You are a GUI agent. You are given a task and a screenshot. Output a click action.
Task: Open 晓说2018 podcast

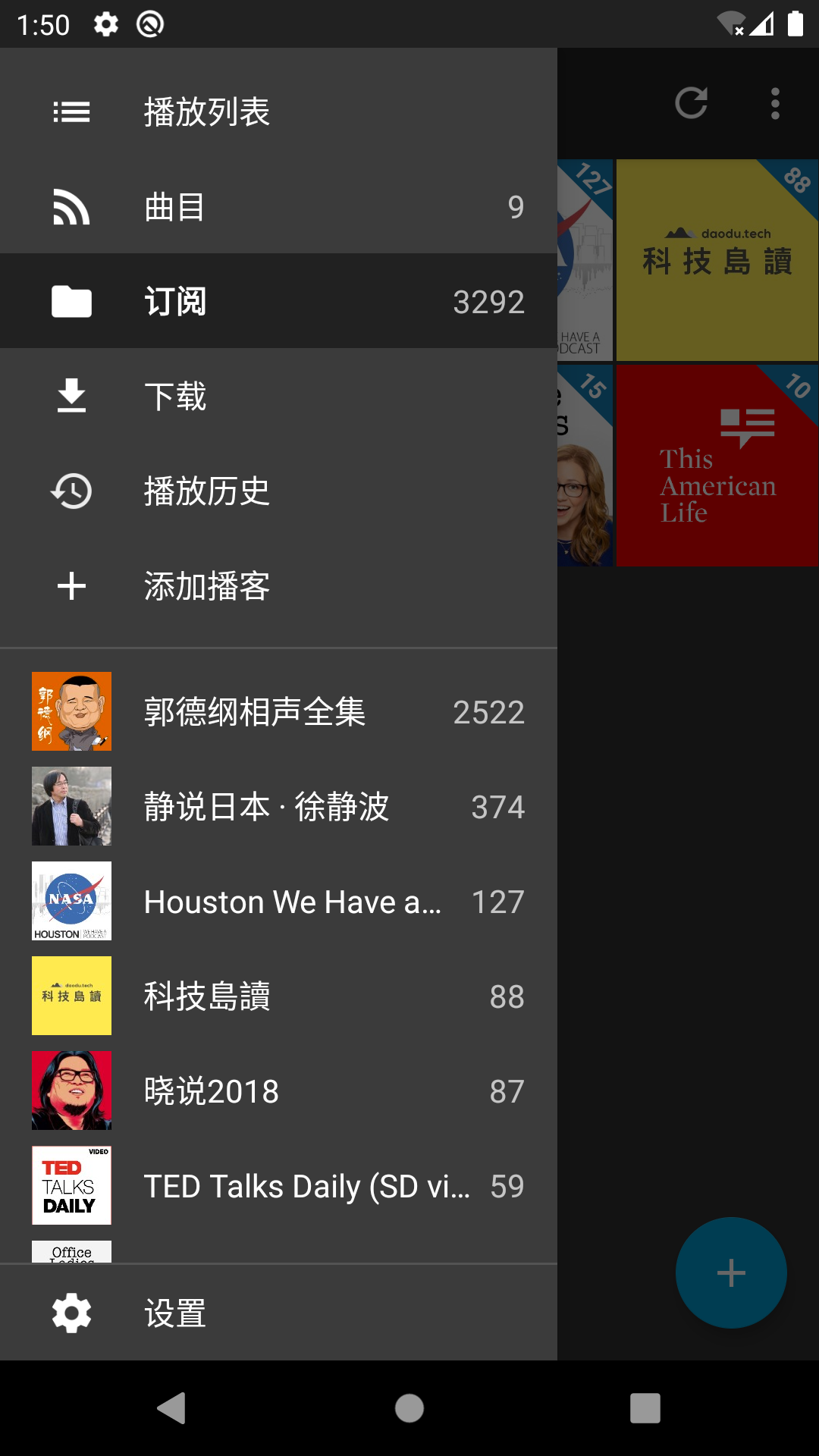(x=278, y=1091)
